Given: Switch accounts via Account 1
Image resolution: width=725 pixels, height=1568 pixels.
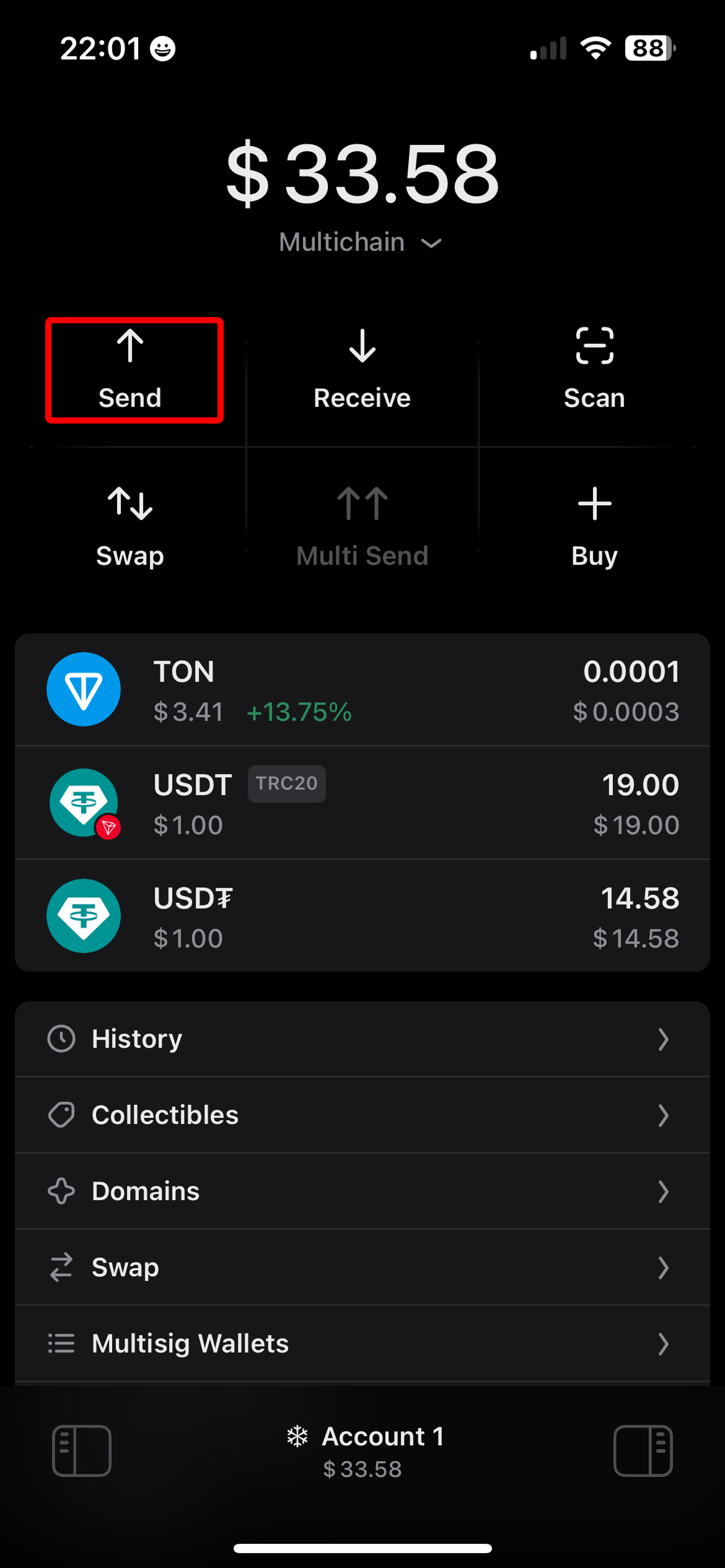Looking at the screenshot, I should 364,1451.
